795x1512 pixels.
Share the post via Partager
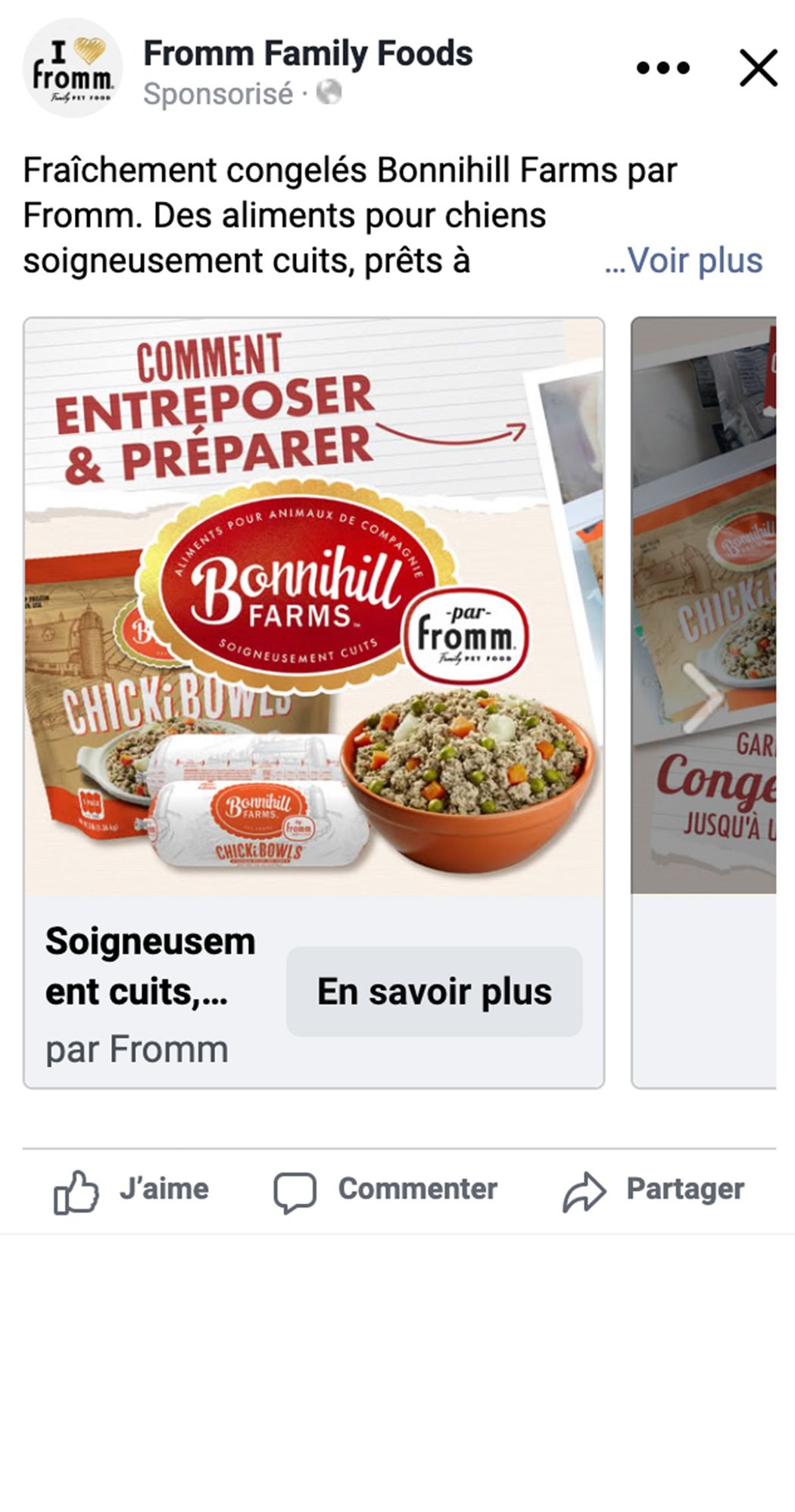(653, 1190)
